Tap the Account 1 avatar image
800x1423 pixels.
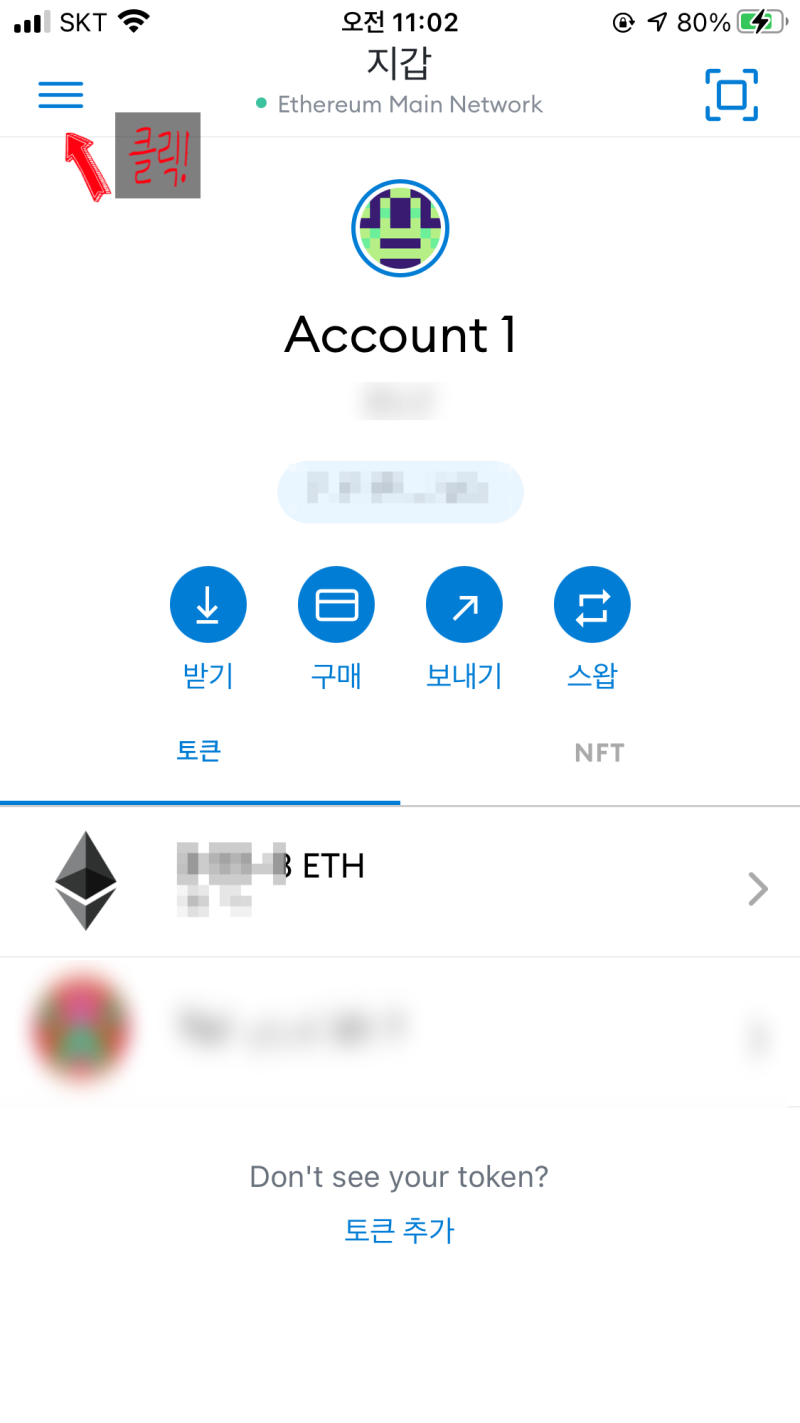(x=400, y=228)
